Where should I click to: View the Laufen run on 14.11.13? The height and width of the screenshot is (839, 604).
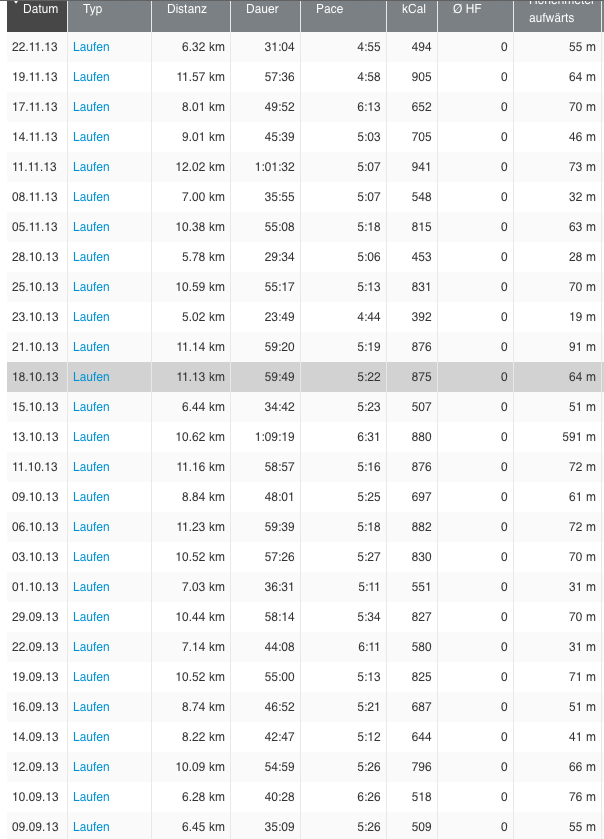click(91, 137)
